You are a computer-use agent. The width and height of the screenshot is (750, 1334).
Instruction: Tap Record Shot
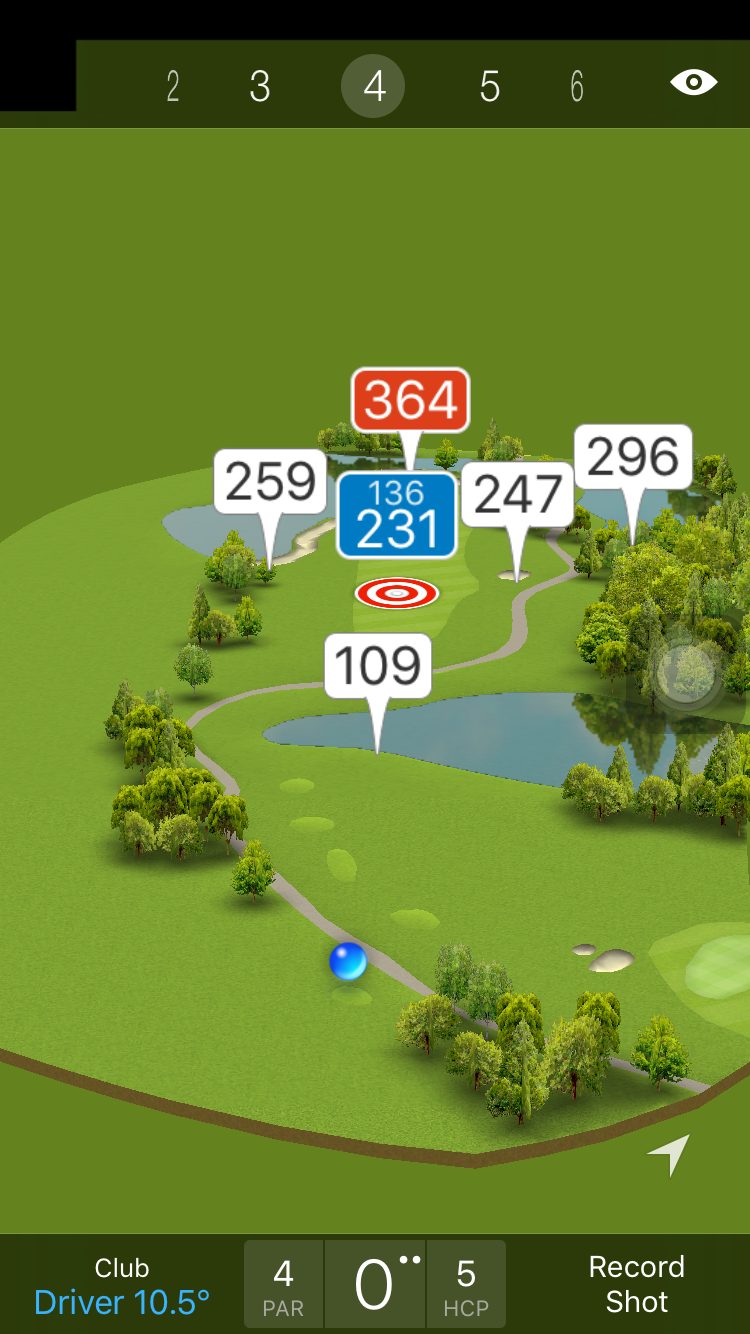pyautogui.click(x=636, y=1284)
